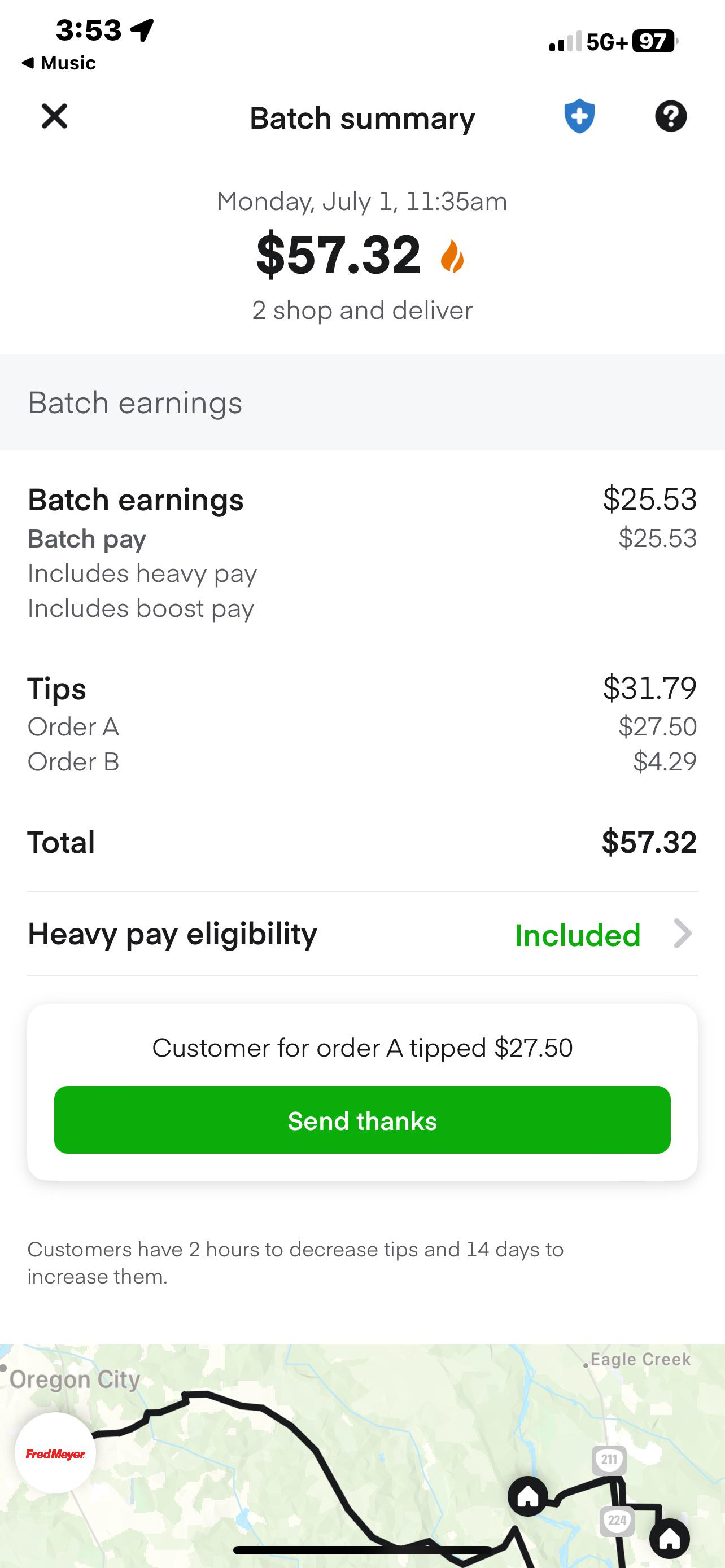Tap the Total $57.32 row
The height and width of the screenshot is (1568, 725).
point(361,842)
